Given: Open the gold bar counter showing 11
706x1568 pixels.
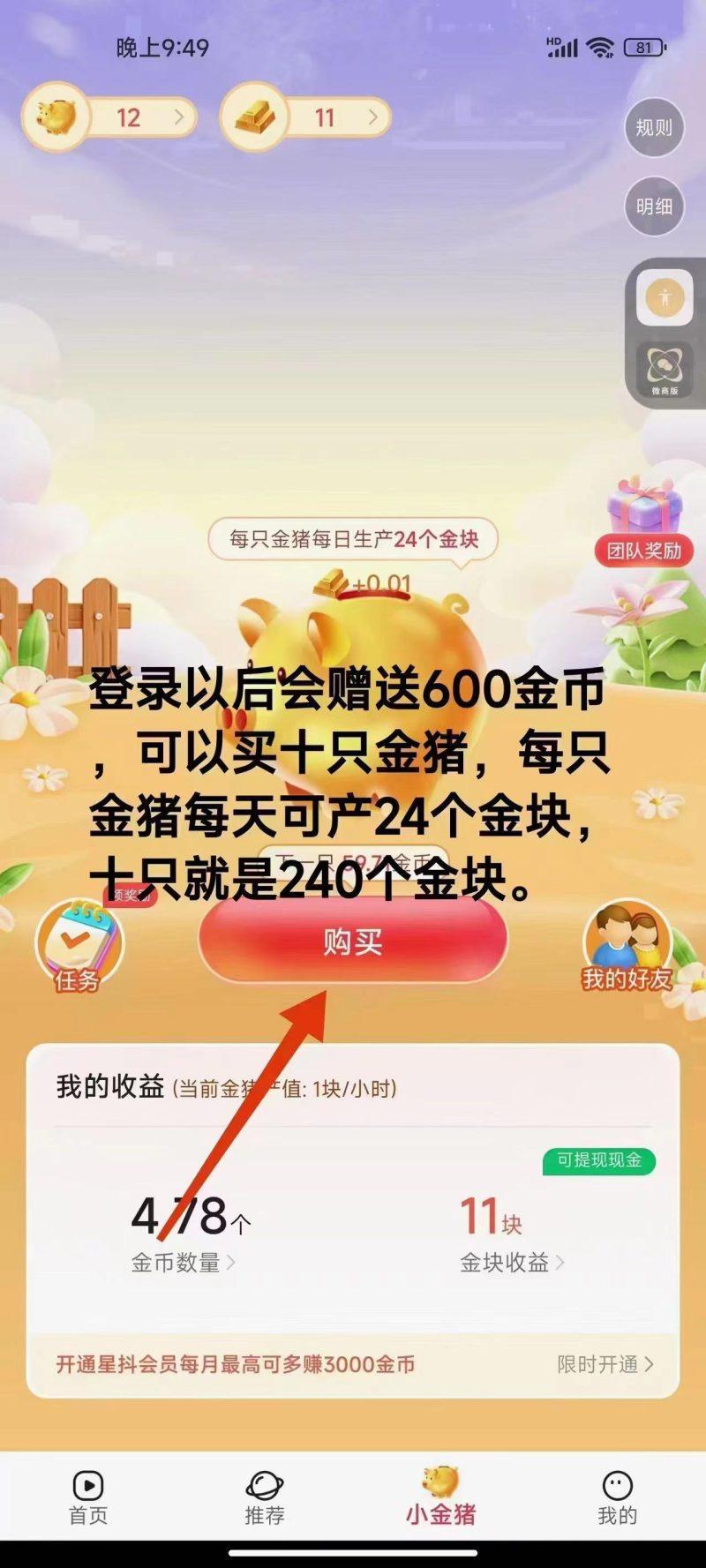Looking at the screenshot, I should 305,117.
